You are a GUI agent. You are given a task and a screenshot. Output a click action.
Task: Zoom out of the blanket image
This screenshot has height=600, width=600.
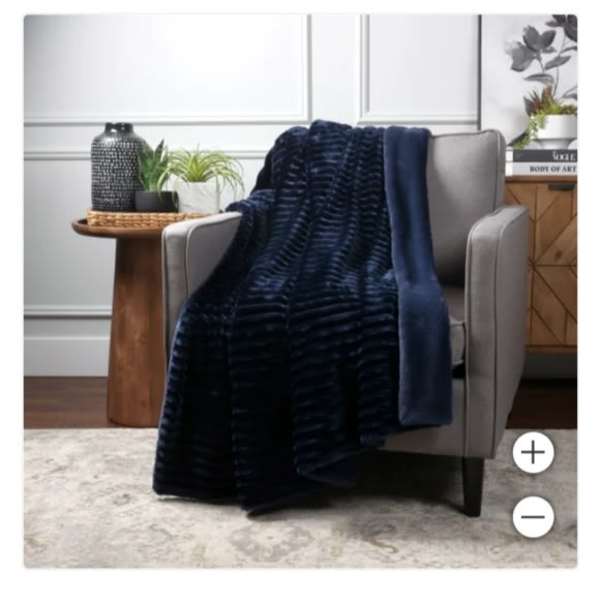(x=533, y=517)
